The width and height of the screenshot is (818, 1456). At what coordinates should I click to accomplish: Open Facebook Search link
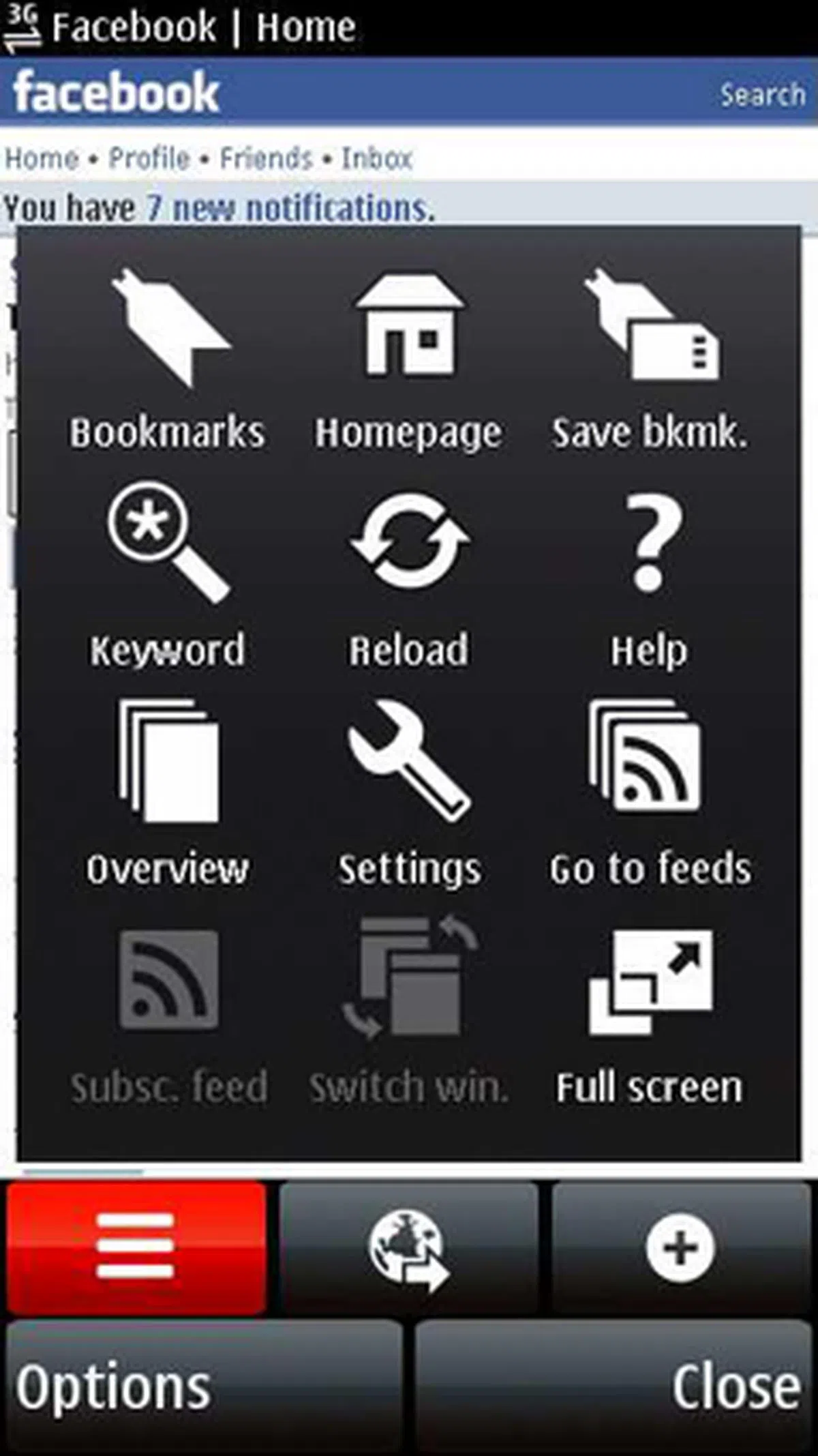(762, 94)
